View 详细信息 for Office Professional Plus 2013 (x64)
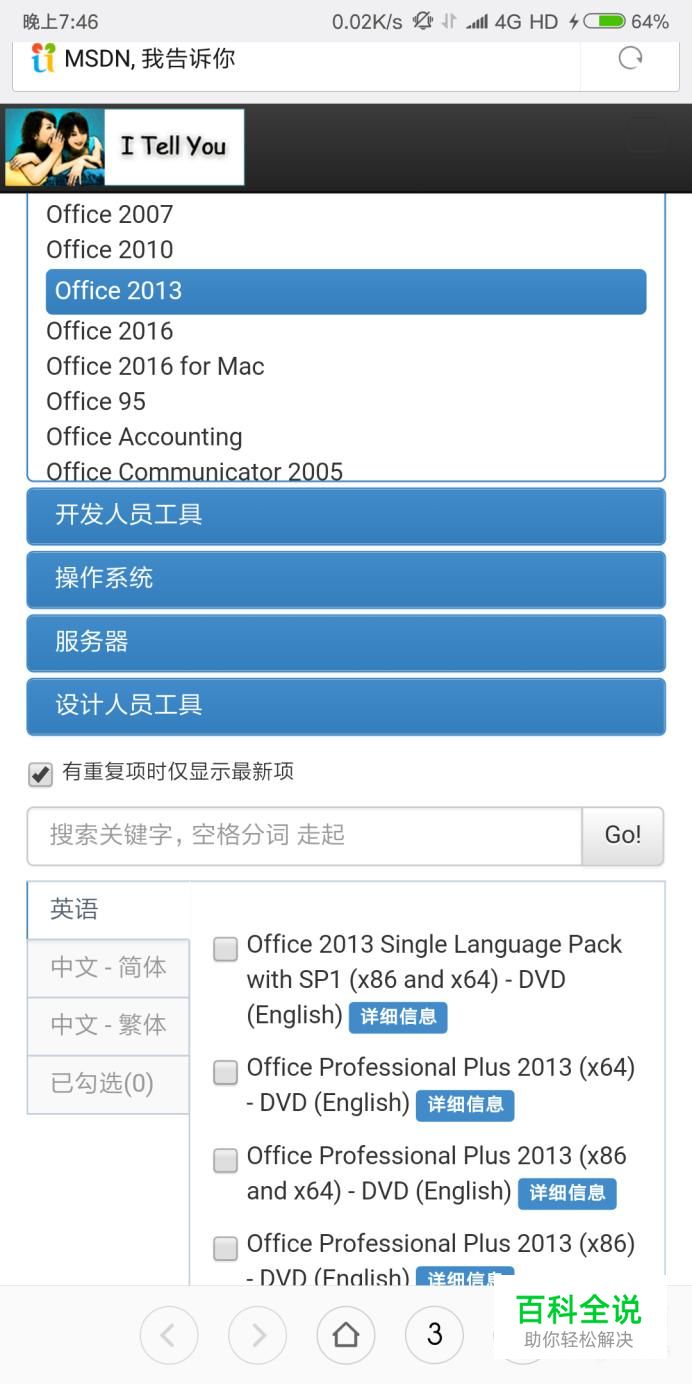This screenshot has width=692, height=1384. [465, 1105]
